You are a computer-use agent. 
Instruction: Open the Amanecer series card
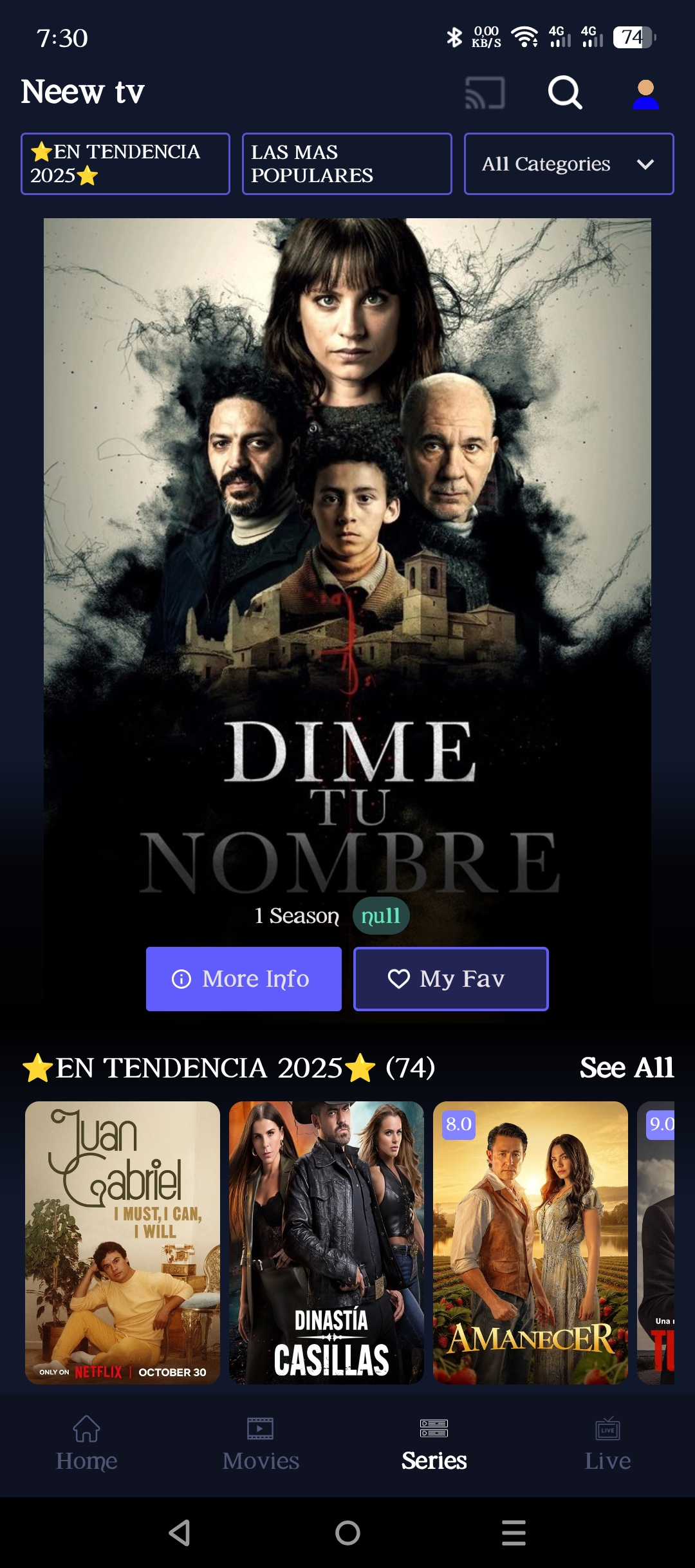tap(530, 1242)
